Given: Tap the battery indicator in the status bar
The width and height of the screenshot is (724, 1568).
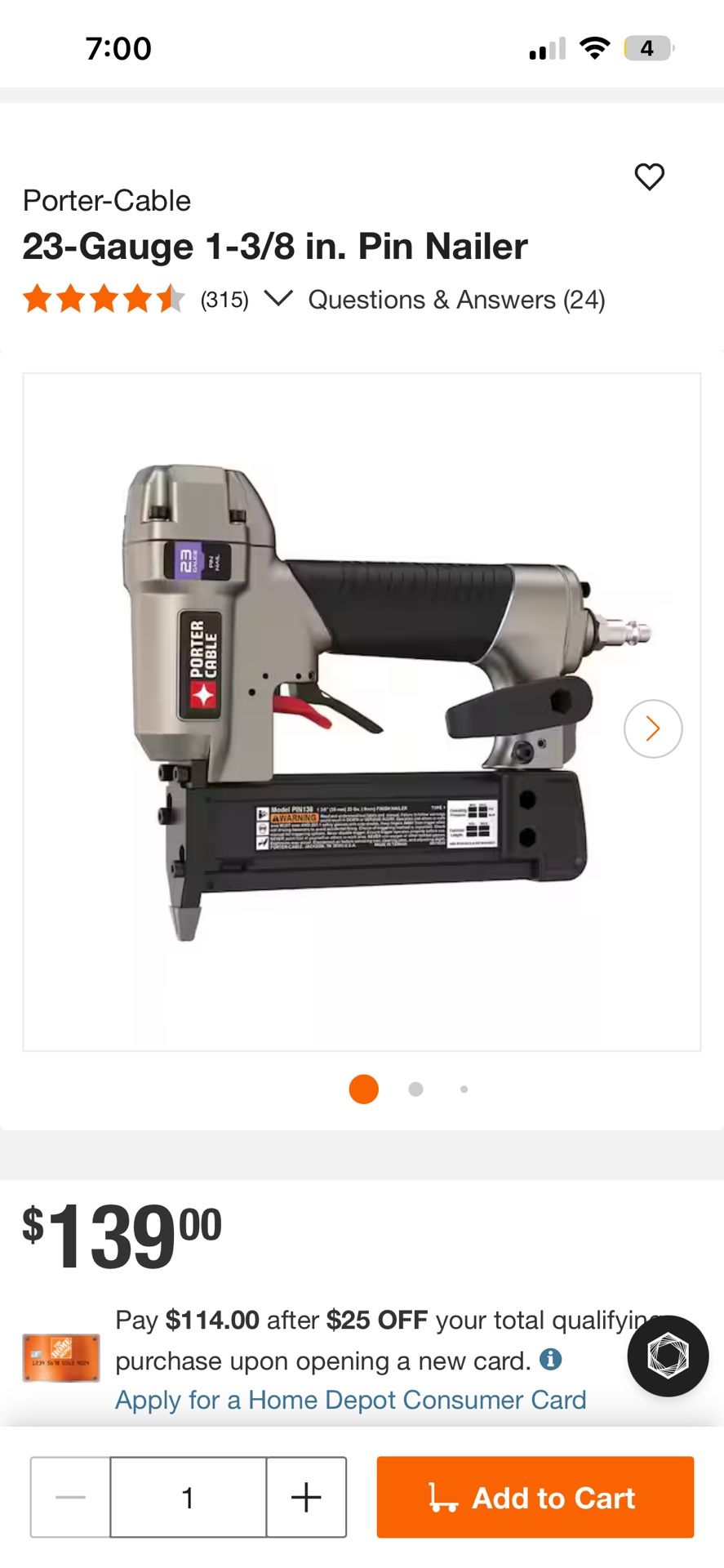Looking at the screenshot, I should click(x=647, y=47).
